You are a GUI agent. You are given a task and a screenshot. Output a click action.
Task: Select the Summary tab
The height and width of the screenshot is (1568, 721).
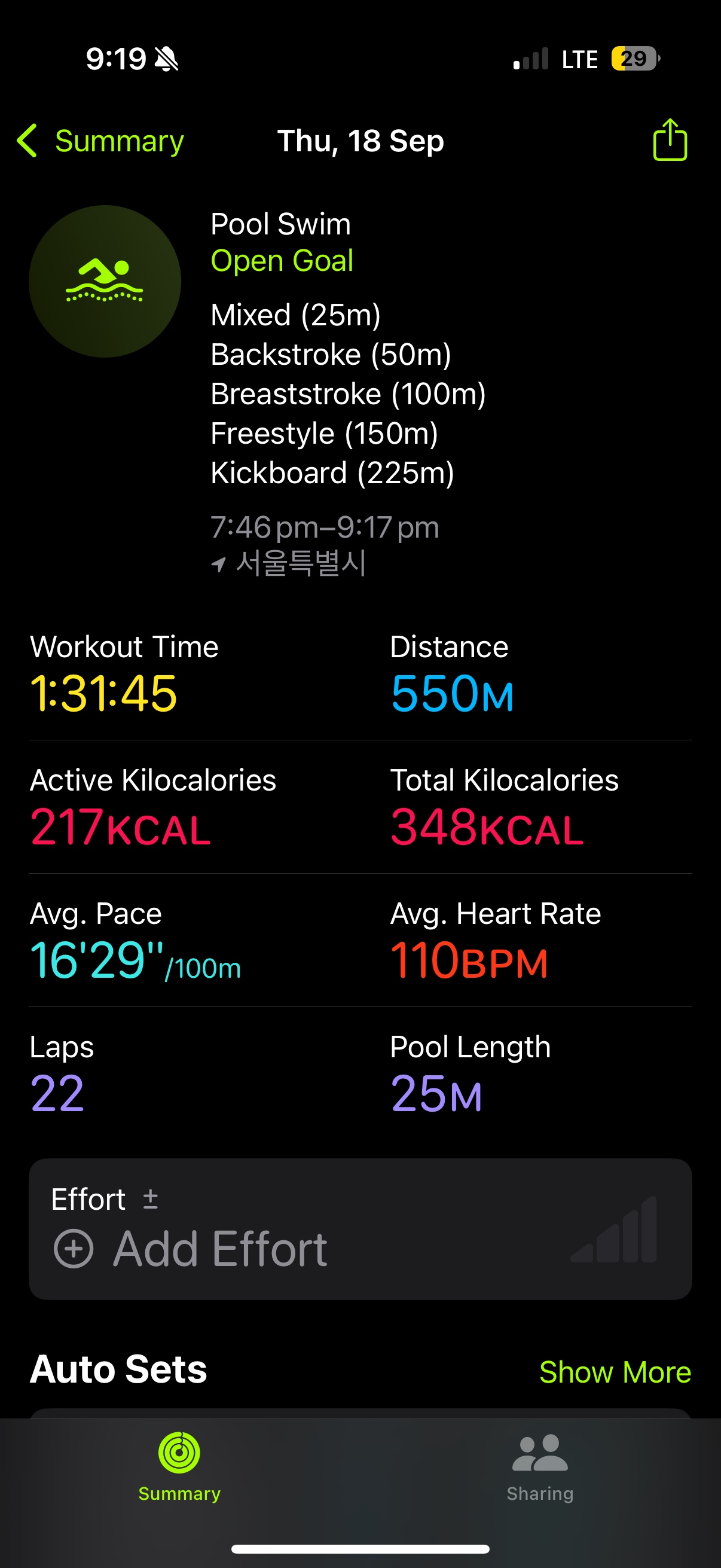coord(179,1467)
